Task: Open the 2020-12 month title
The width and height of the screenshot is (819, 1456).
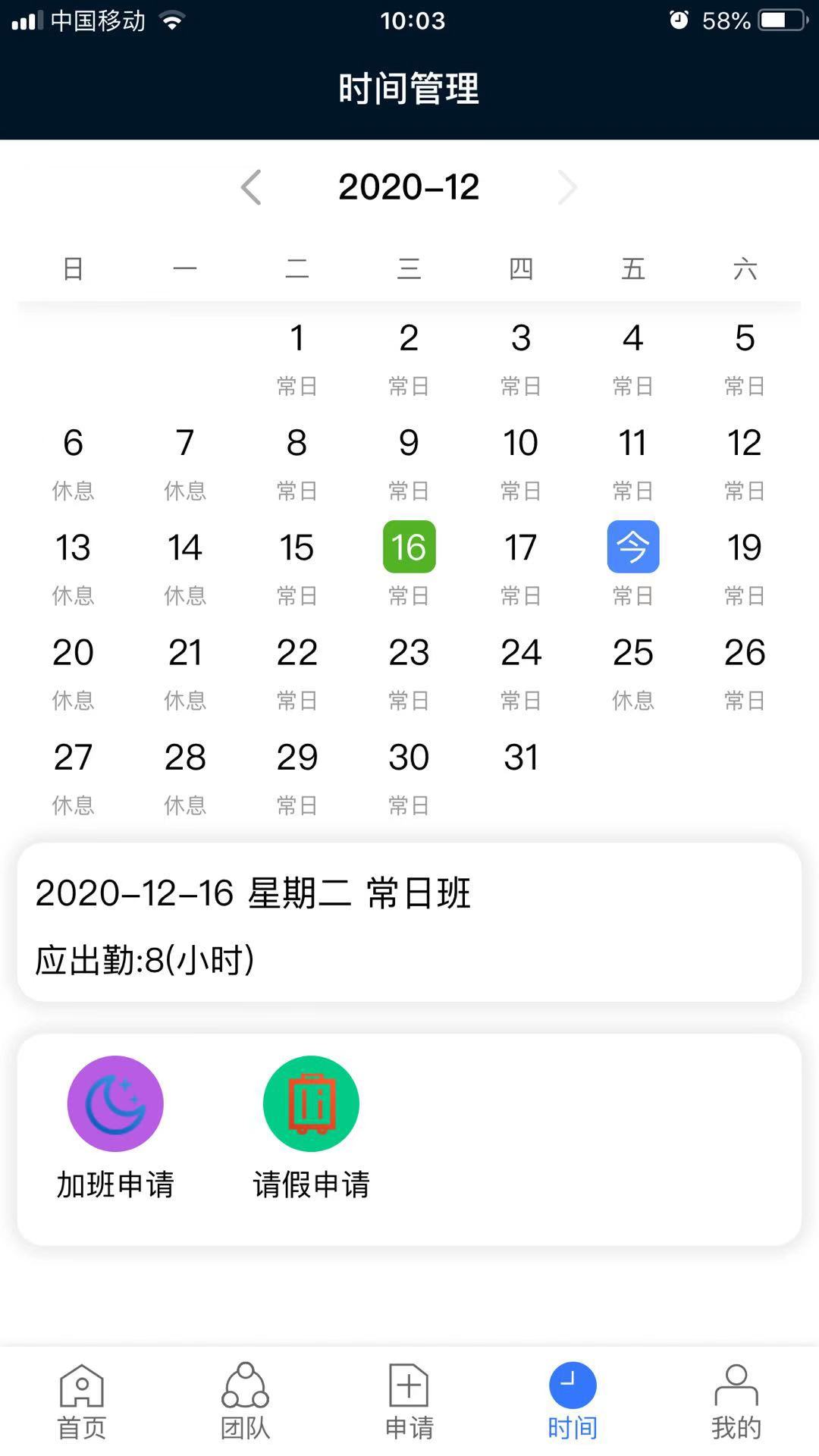Action: [409, 187]
